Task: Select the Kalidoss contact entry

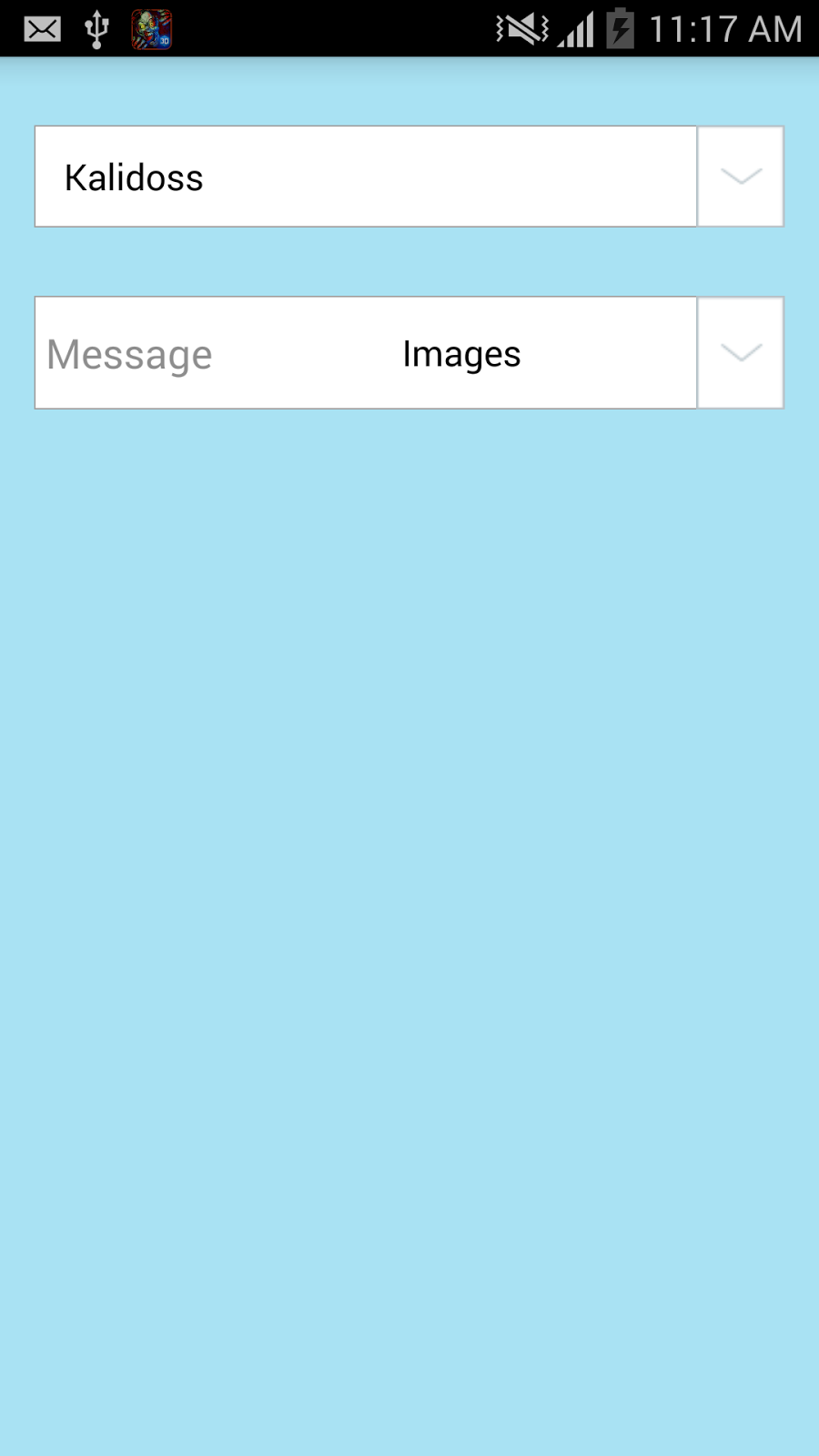Action: [364, 176]
